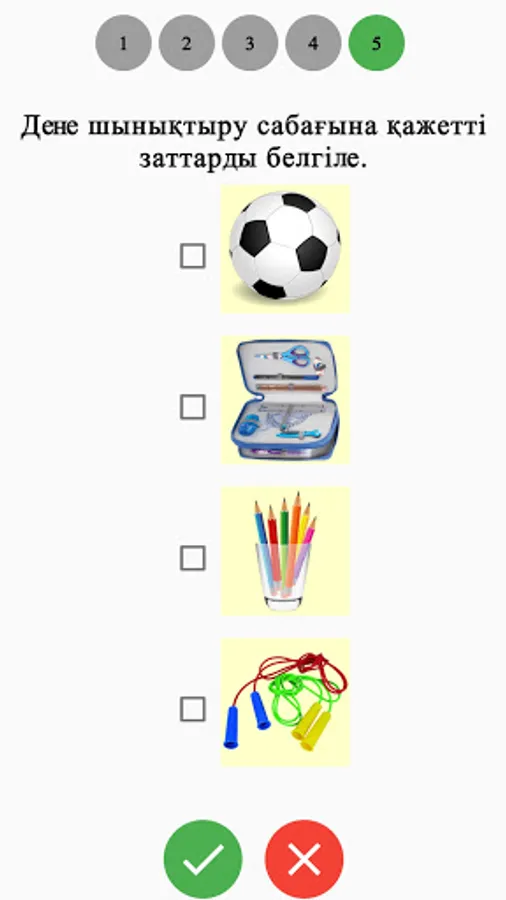Mark the jump ropes checkbox
The width and height of the screenshot is (506, 900).
(193, 709)
